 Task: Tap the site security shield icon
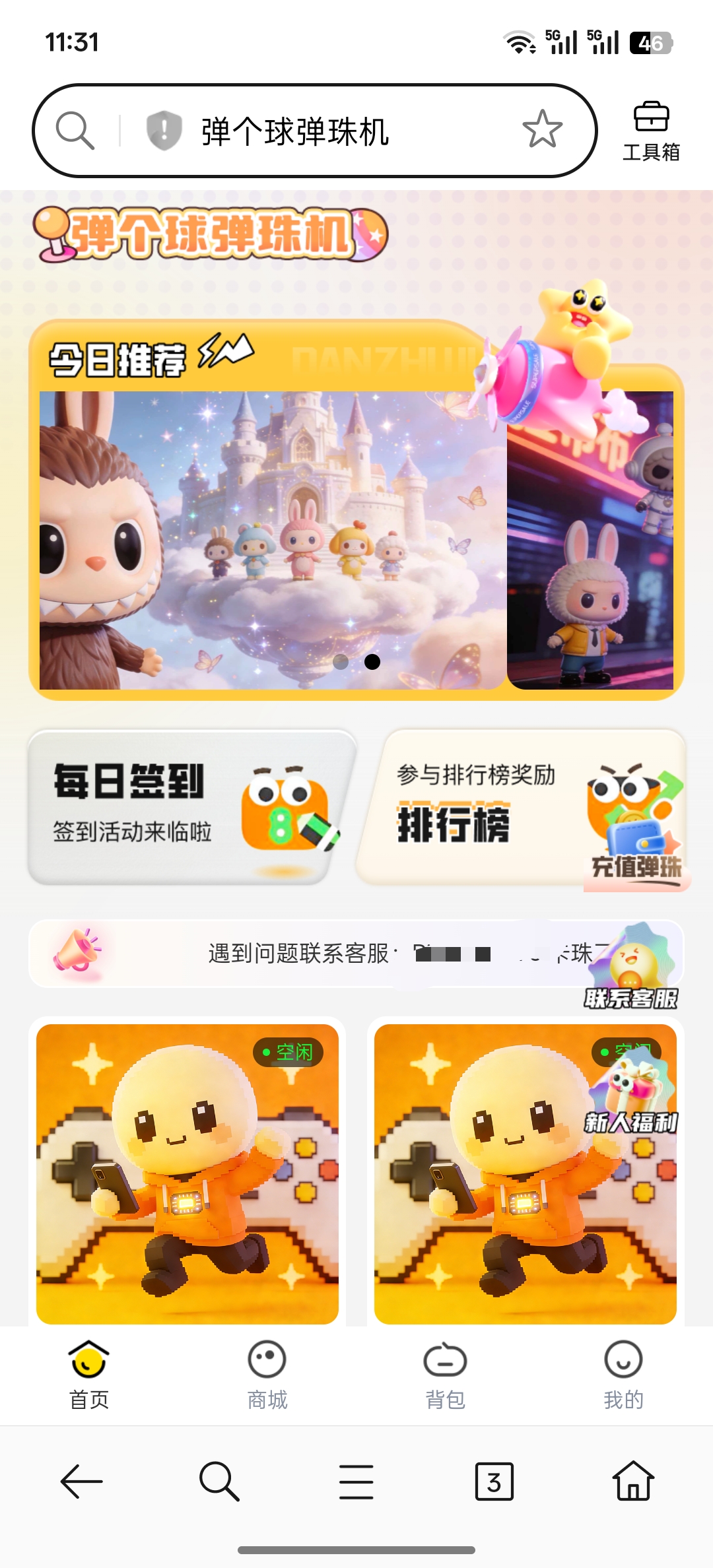point(164,130)
